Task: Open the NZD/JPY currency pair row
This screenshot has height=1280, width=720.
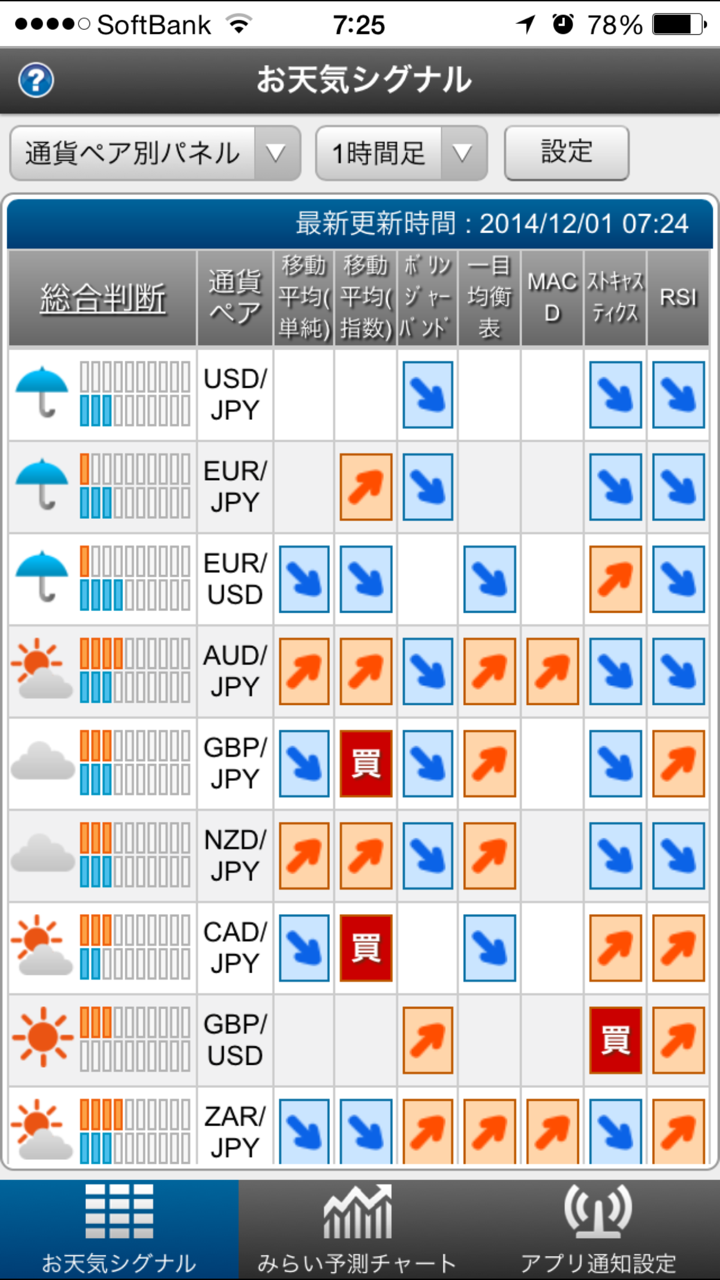Action: [x=235, y=855]
